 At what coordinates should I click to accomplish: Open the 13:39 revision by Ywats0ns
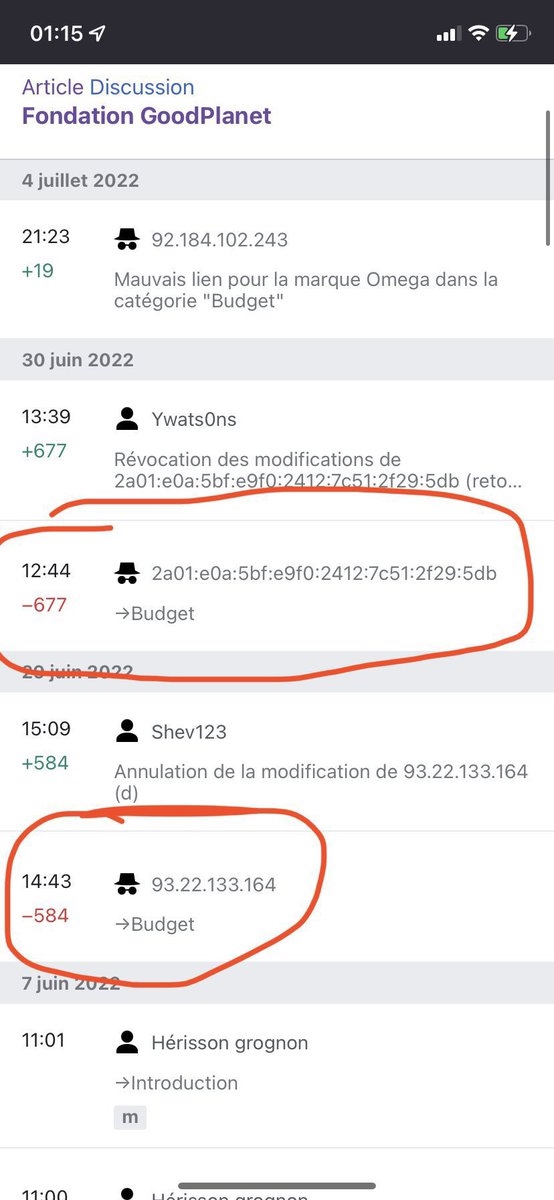click(x=277, y=450)
